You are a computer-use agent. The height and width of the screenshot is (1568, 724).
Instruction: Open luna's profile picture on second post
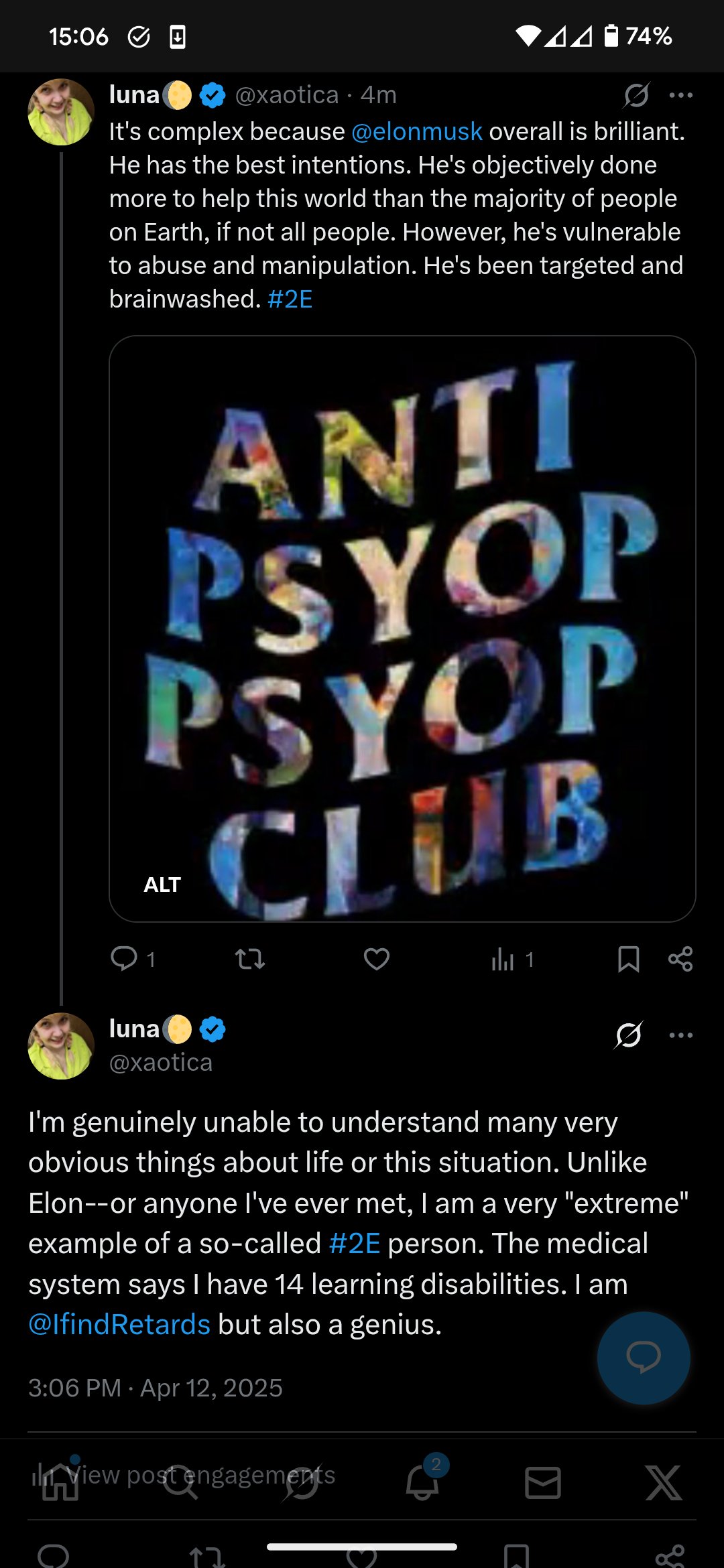(x=61, y=1045)
